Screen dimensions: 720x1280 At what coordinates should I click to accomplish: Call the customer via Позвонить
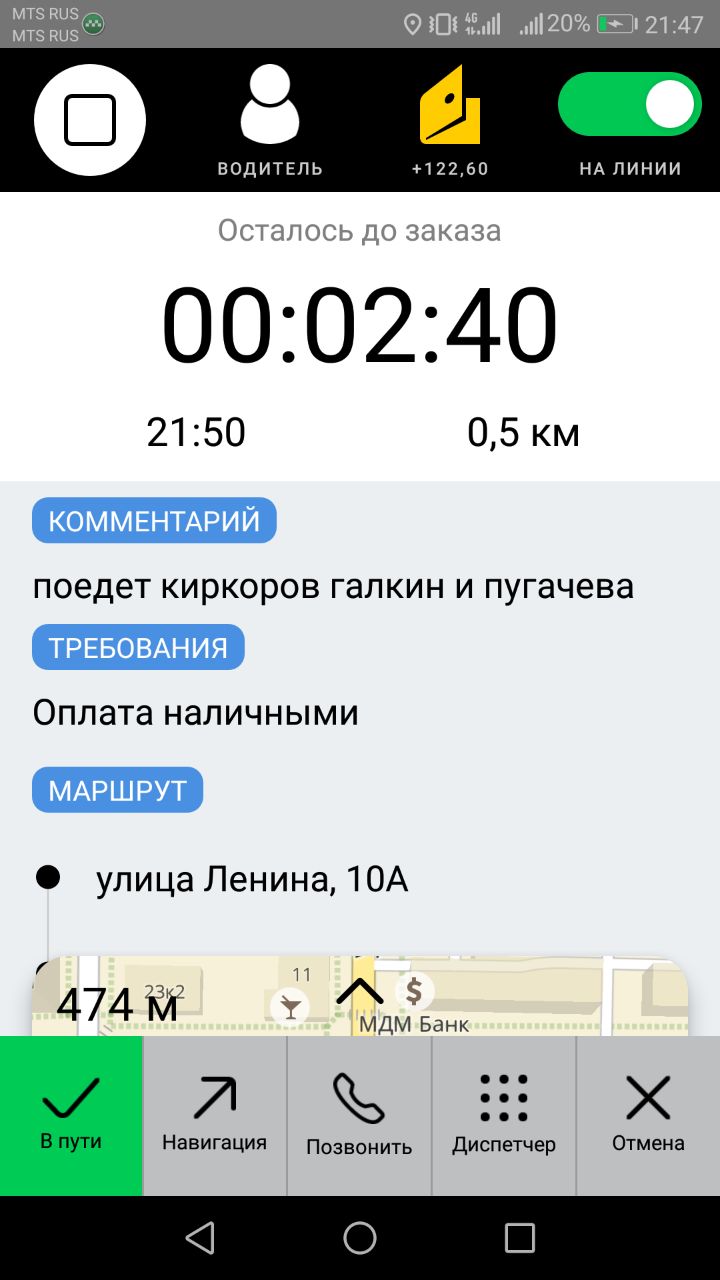tap(359, 1116)
